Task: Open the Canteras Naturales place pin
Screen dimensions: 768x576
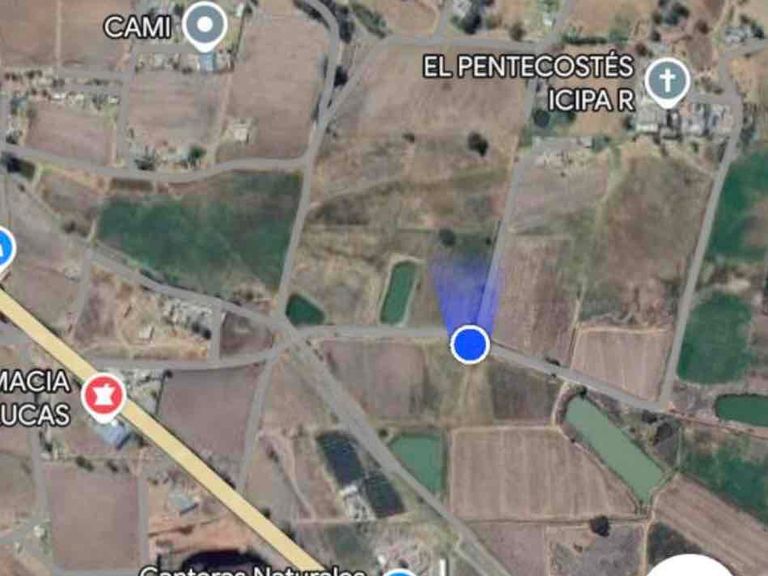Action: (401, 573)
